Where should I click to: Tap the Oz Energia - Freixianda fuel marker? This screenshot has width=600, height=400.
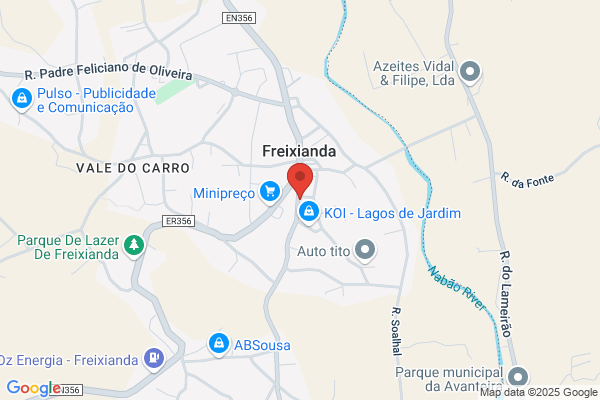click(154, 359)
